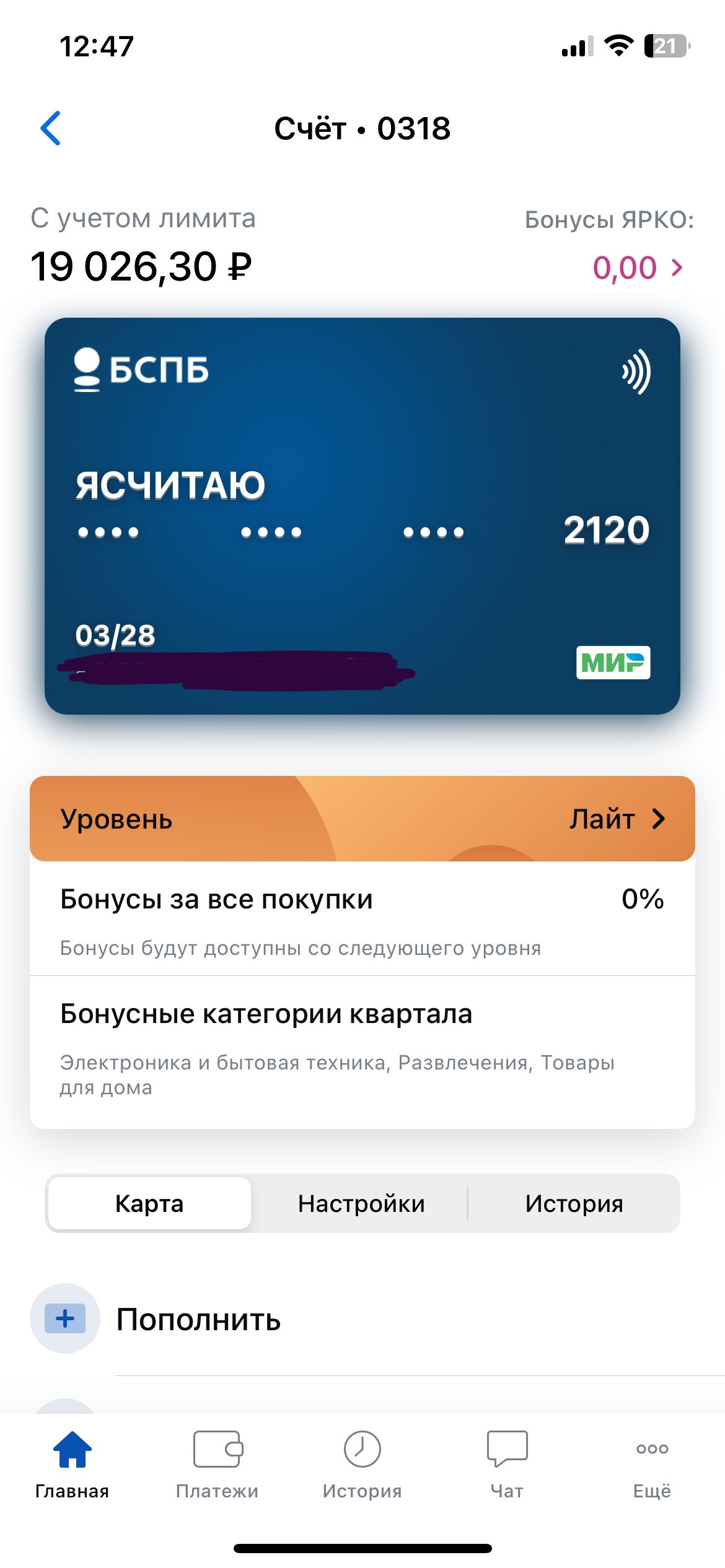Tap the БСПБ ЯСЧИТАЮ card ending 2120
This screenshot has width=725, height=1568.
(x=362, y=516)
